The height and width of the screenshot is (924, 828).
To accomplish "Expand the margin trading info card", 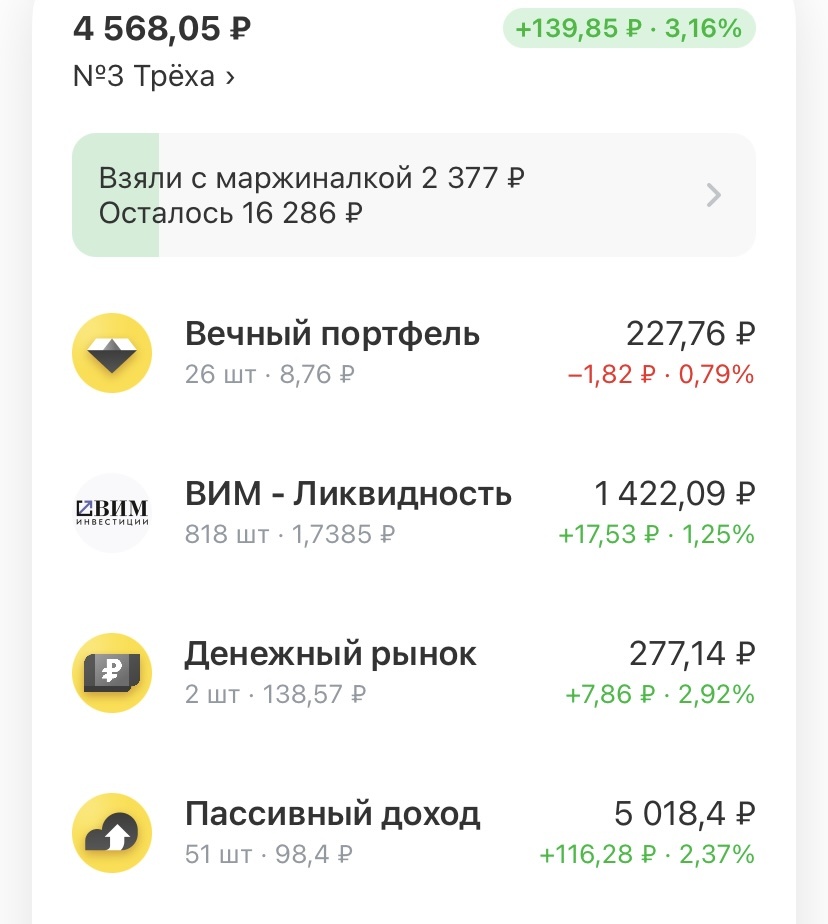I will pyautogui.click(x=413, y=195).
